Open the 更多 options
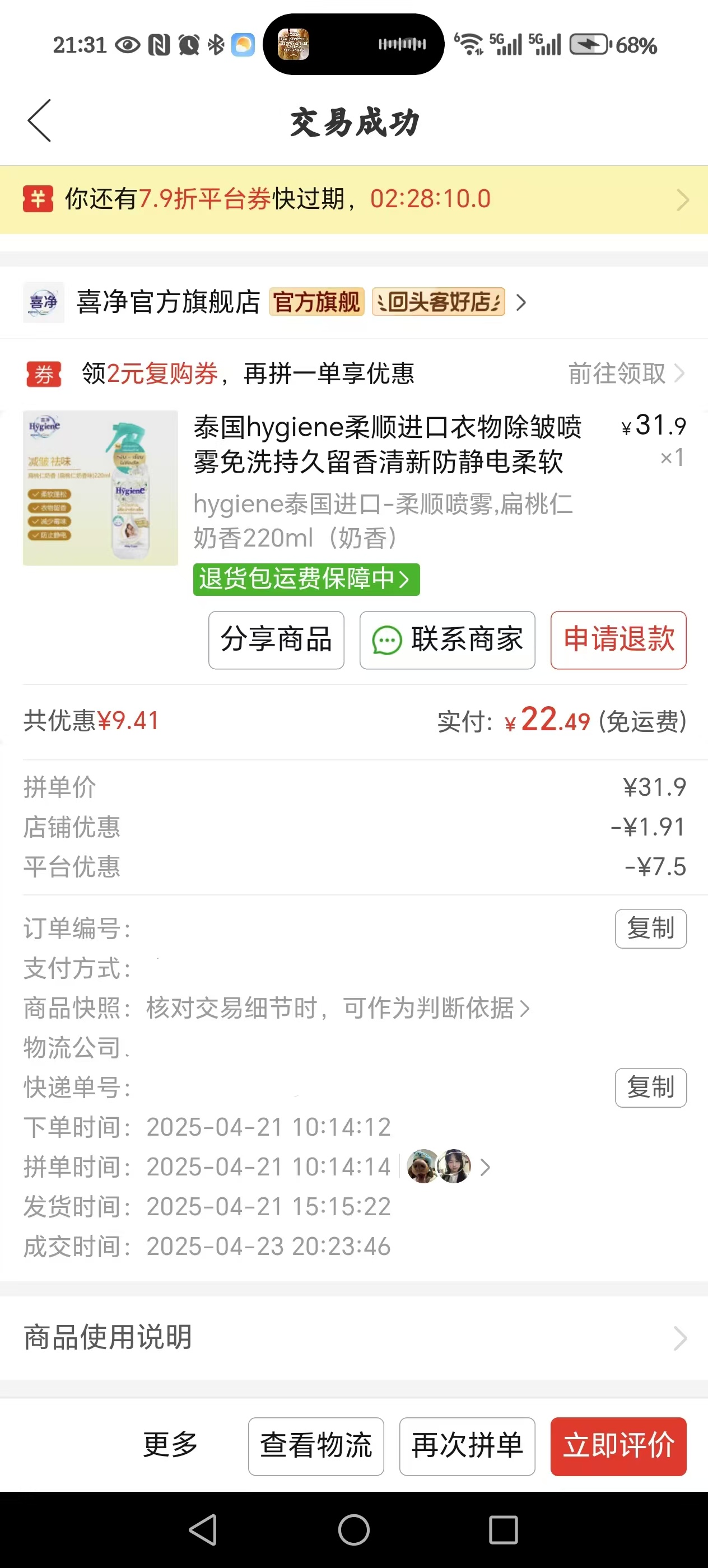This screenshot has width=708, height=1568. pyautogui.click(x=170, y=1445)
